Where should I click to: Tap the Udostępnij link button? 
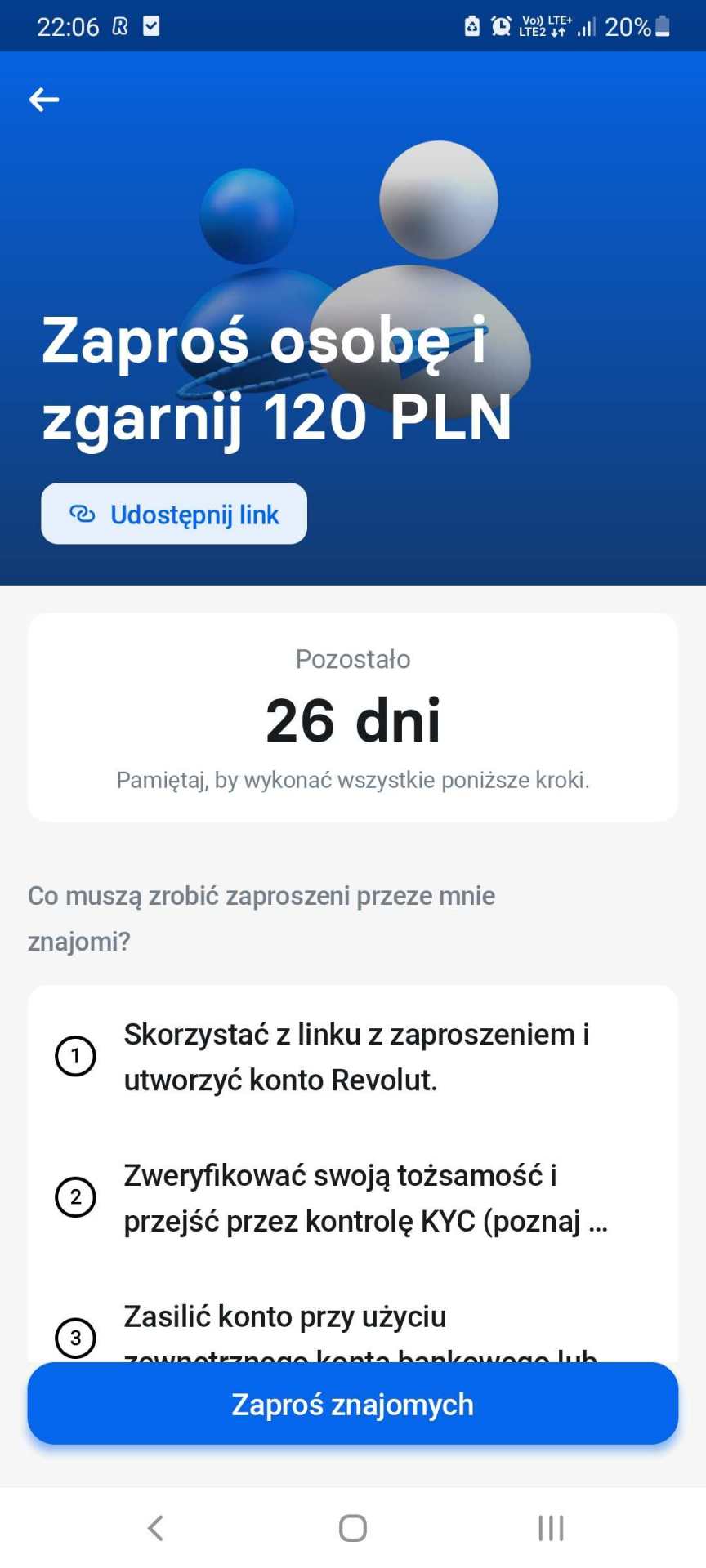[174, 514]
